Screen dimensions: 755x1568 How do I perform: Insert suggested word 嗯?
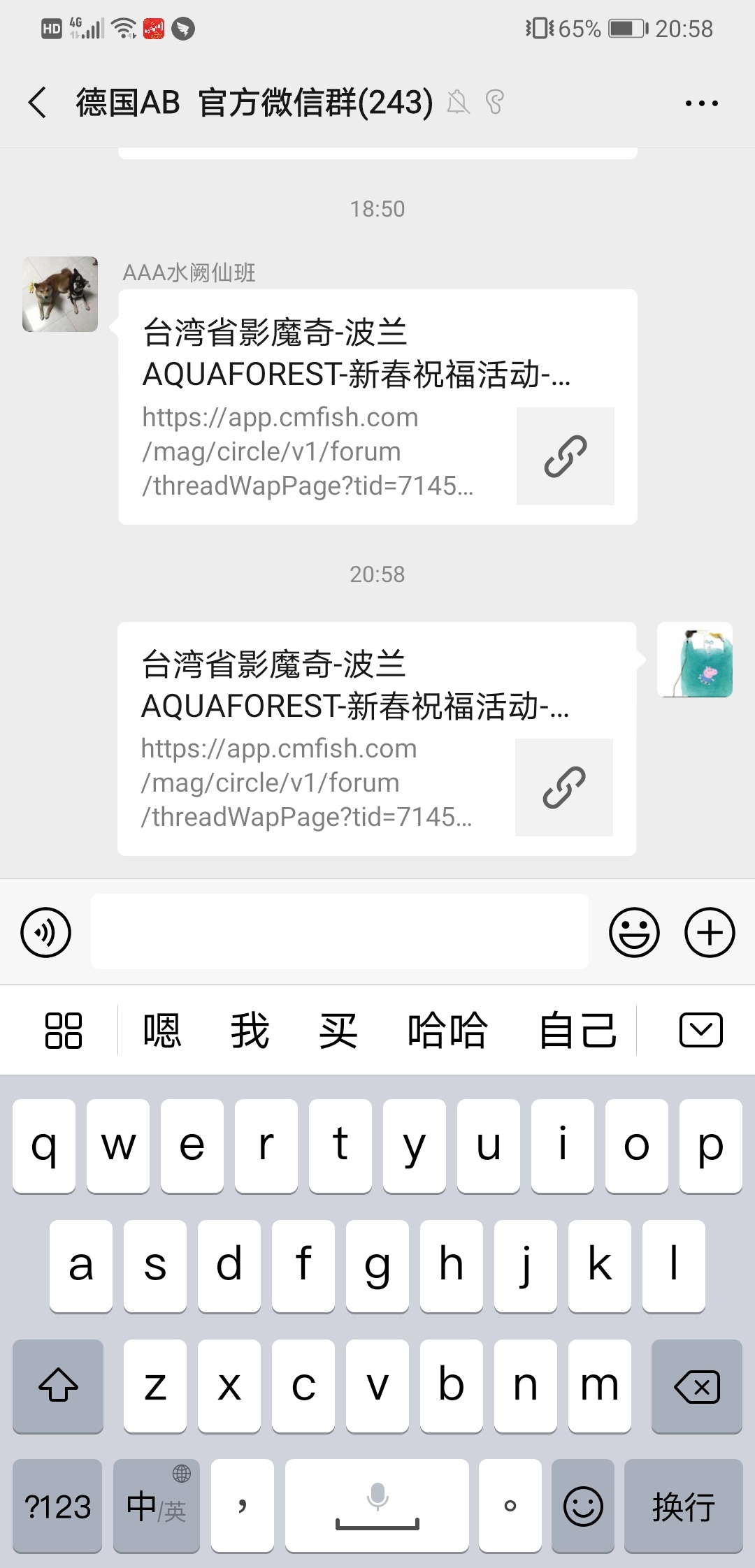[x=162, y=1031]
